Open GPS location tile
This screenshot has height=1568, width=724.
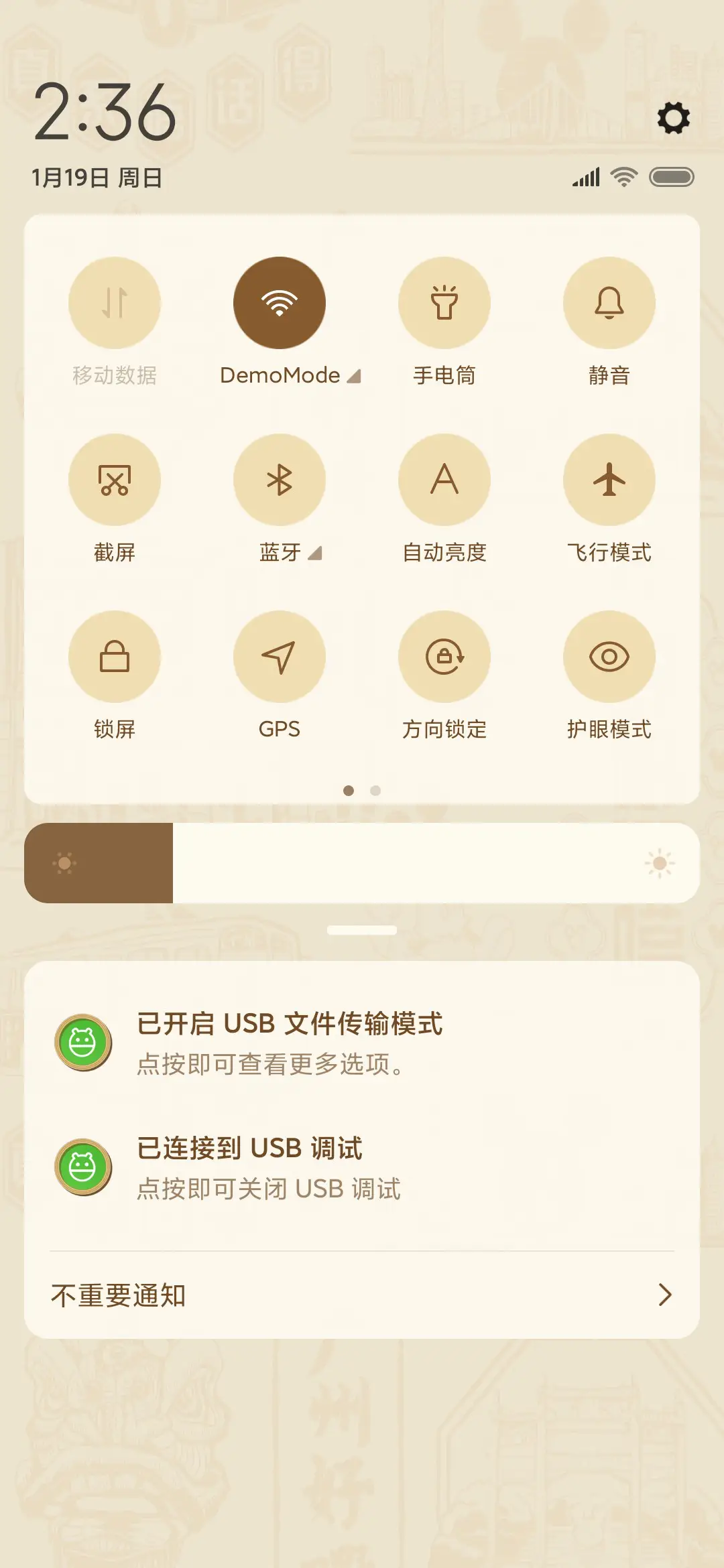click(280, 657)
